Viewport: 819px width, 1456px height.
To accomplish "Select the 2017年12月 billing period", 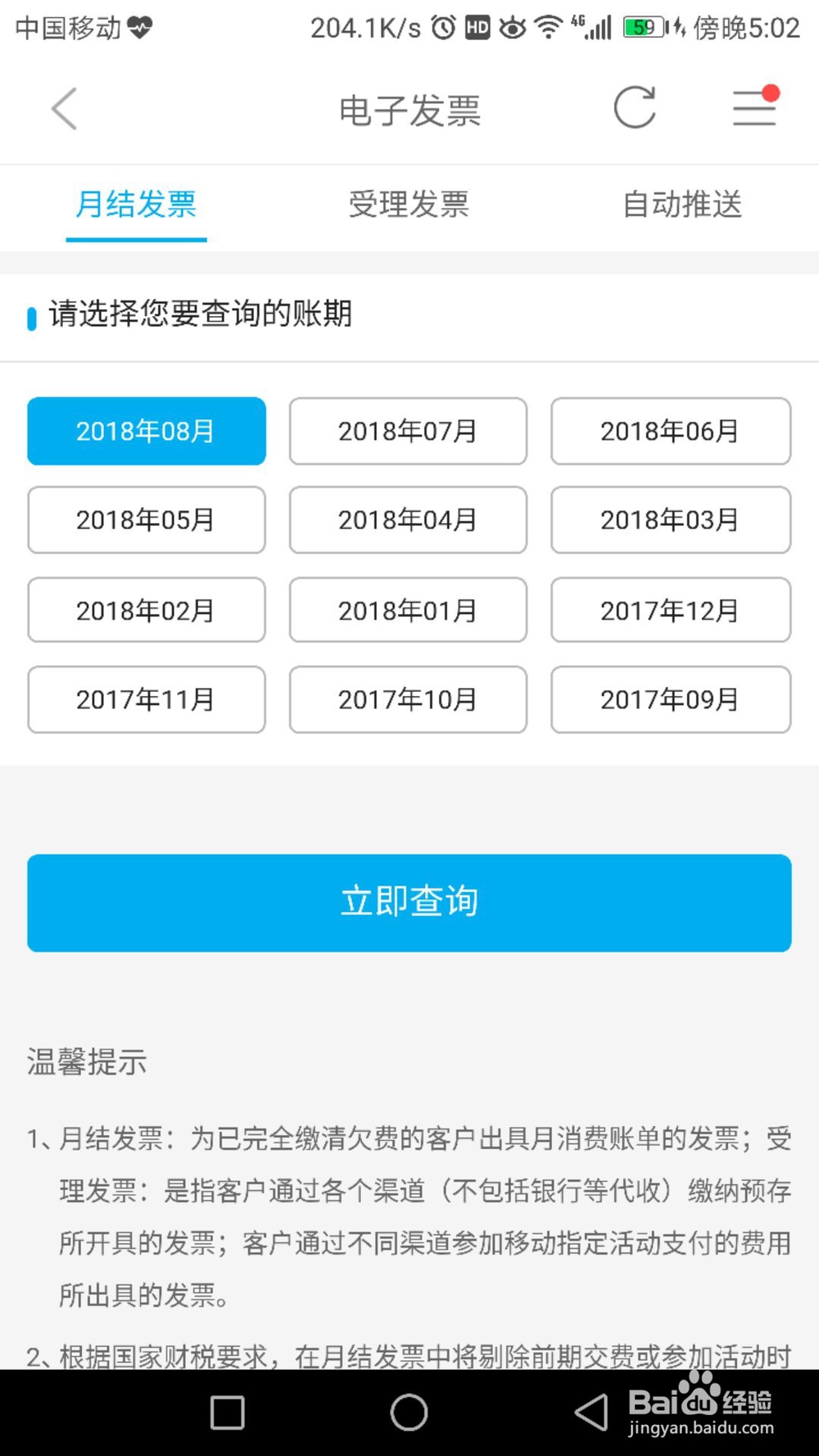I will 670,610.
